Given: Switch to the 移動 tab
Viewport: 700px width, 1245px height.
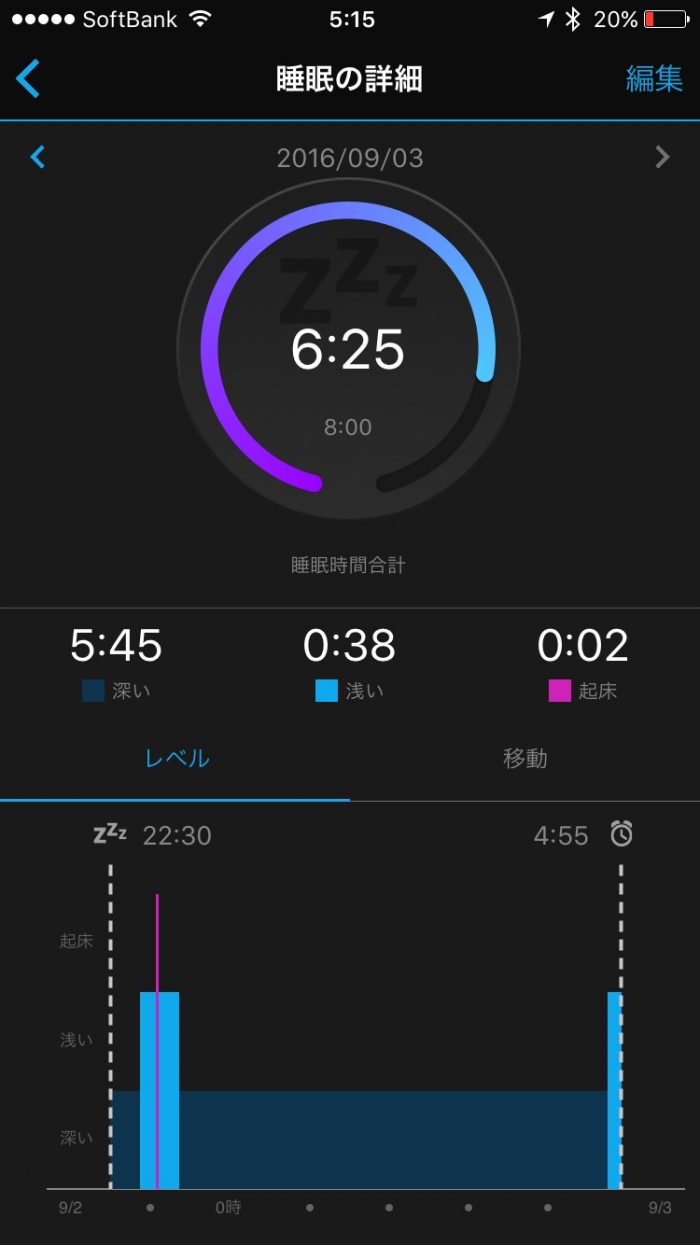Looking at the screenshot, I should coord(525,758).
